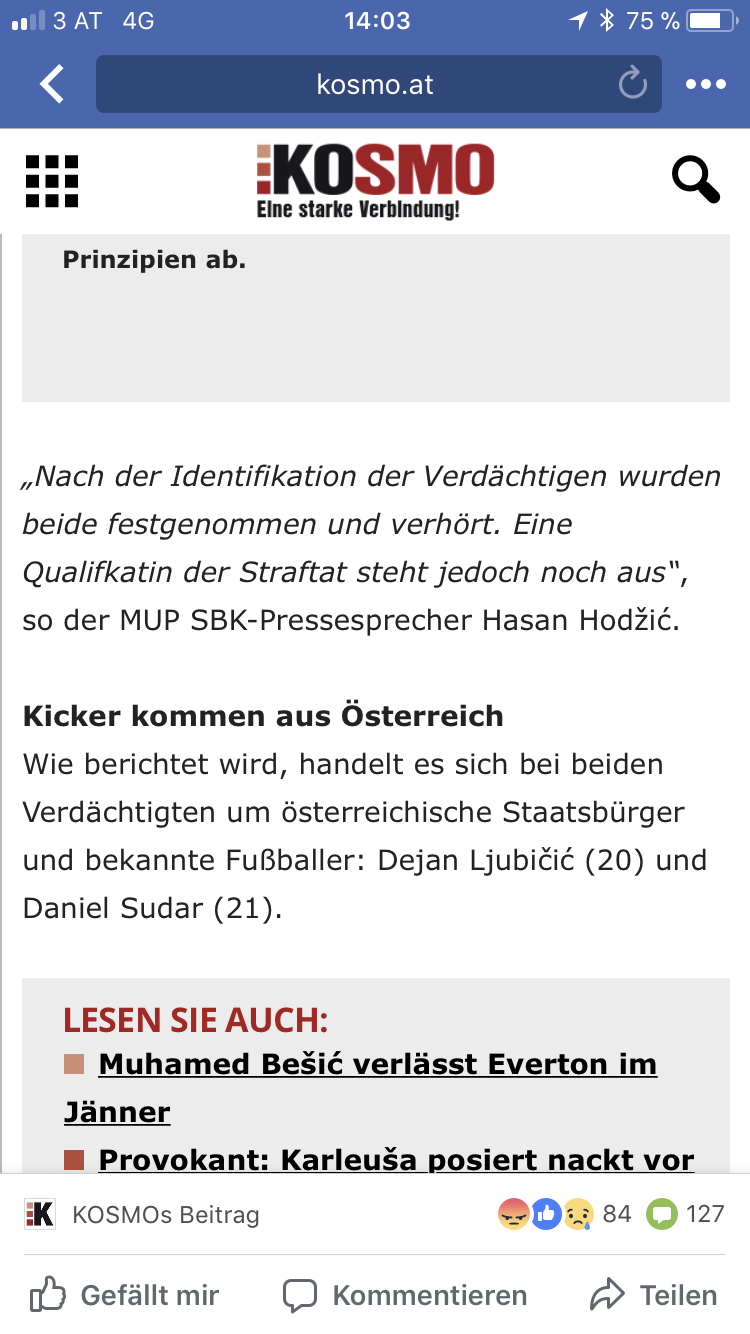750x1334 pixels.
Task: Open the Muhamed Bešić verlässt Everton article
Action: (x=361, y=1088)
